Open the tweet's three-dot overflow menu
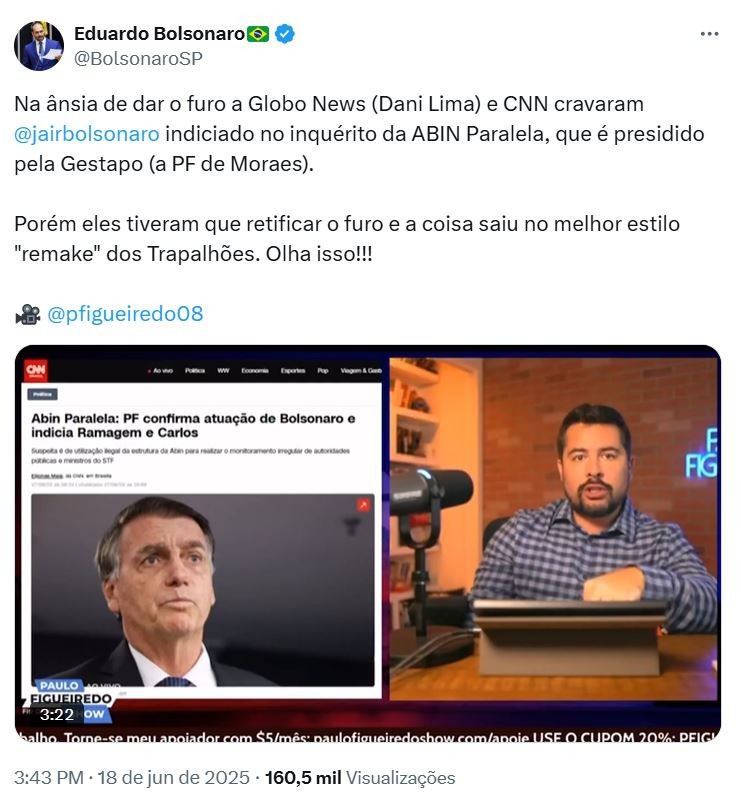 [709, 34]
